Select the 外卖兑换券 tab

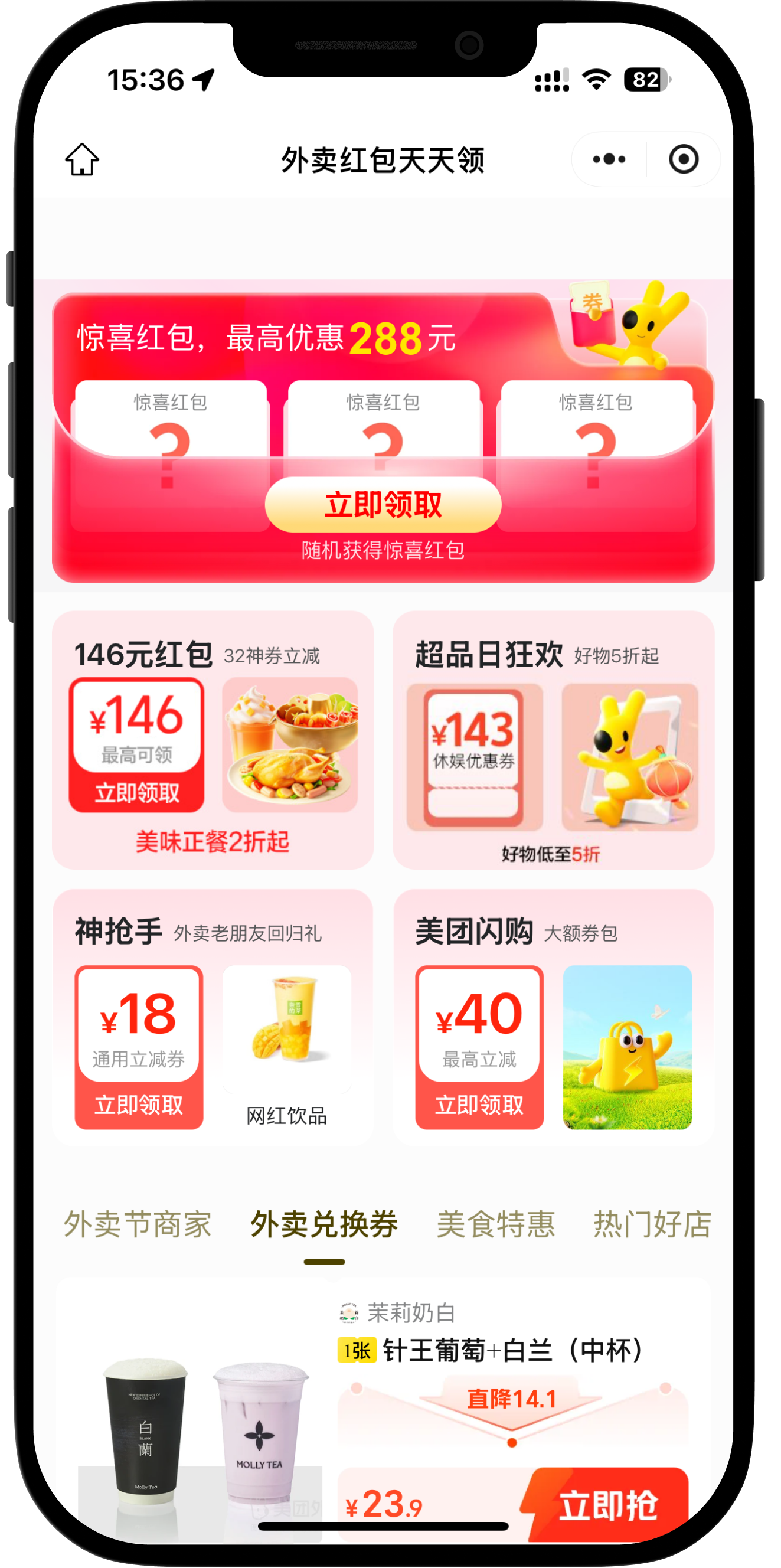click(324, 1224)
